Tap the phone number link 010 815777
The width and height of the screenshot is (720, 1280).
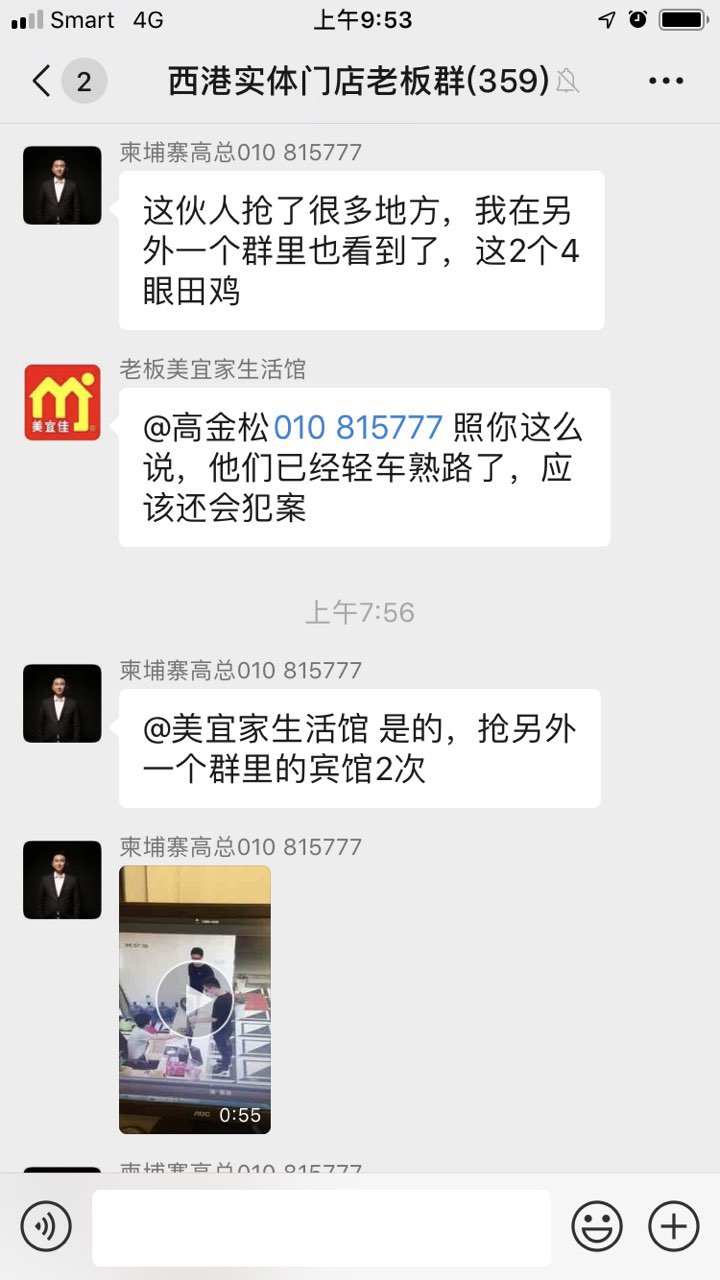click(357, 427)
